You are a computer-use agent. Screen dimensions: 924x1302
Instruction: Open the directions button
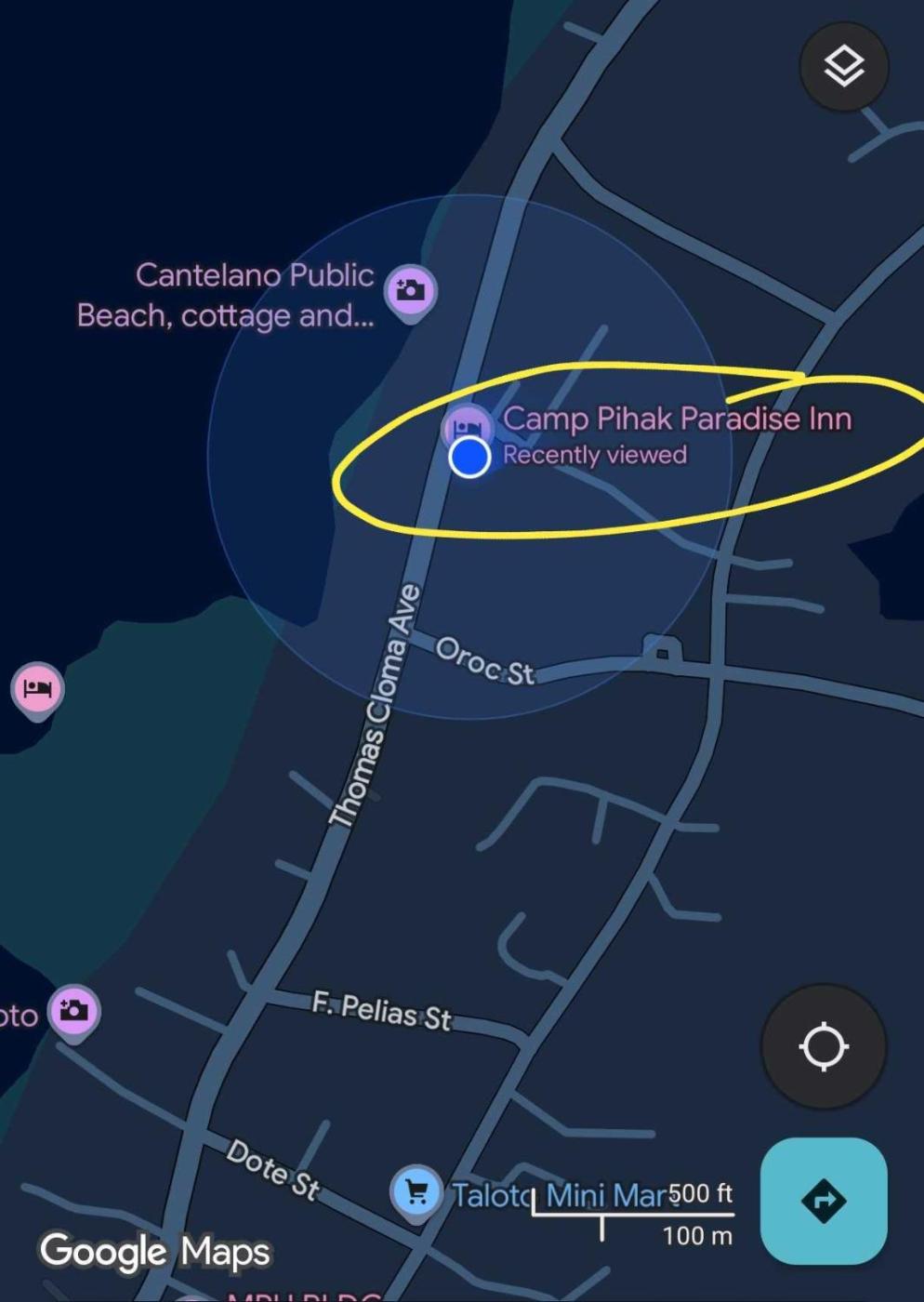point(823,1200)
